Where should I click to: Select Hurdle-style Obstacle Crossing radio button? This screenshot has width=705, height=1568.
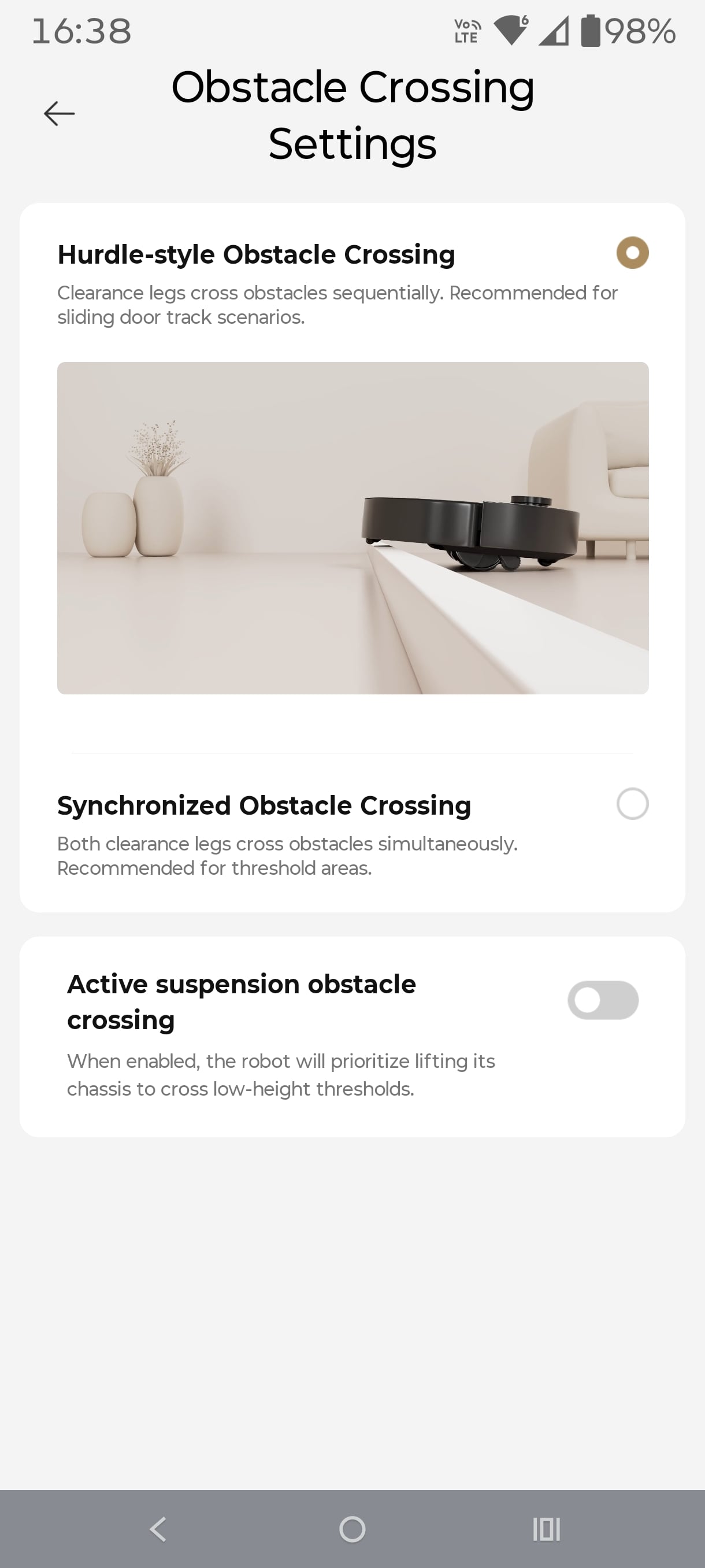632,253
